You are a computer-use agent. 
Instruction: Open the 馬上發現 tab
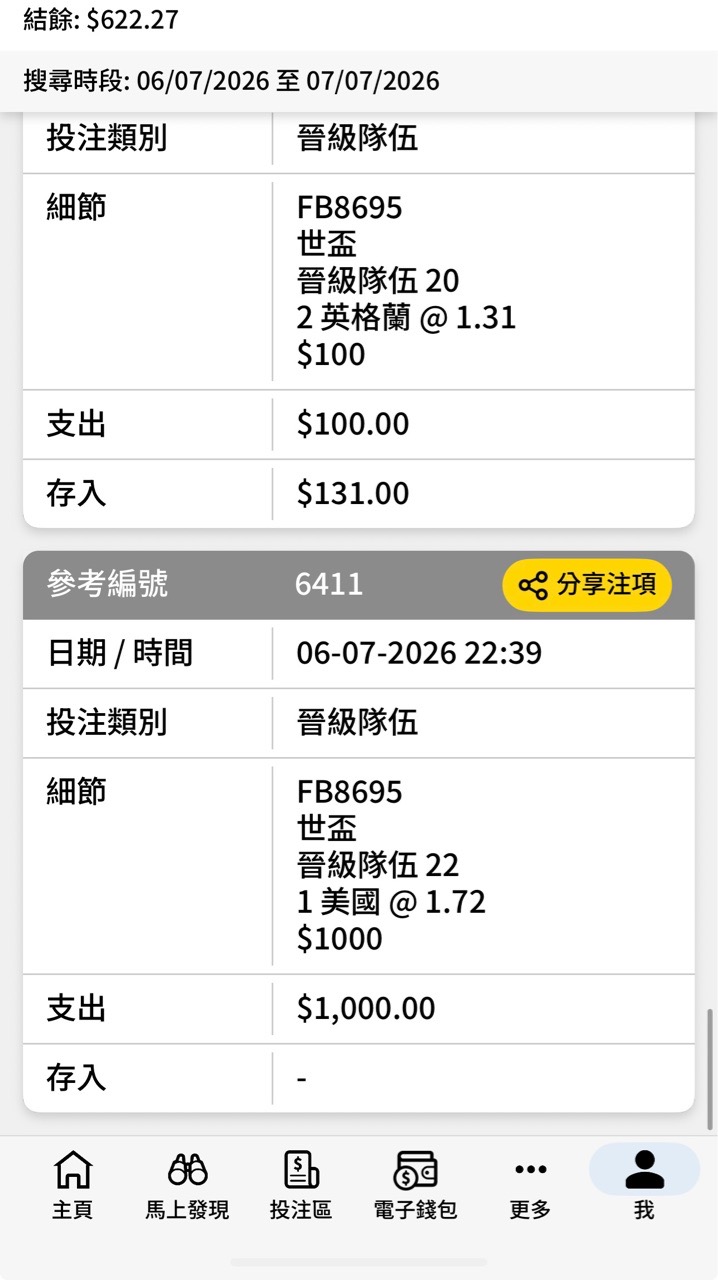(187, 1184)
